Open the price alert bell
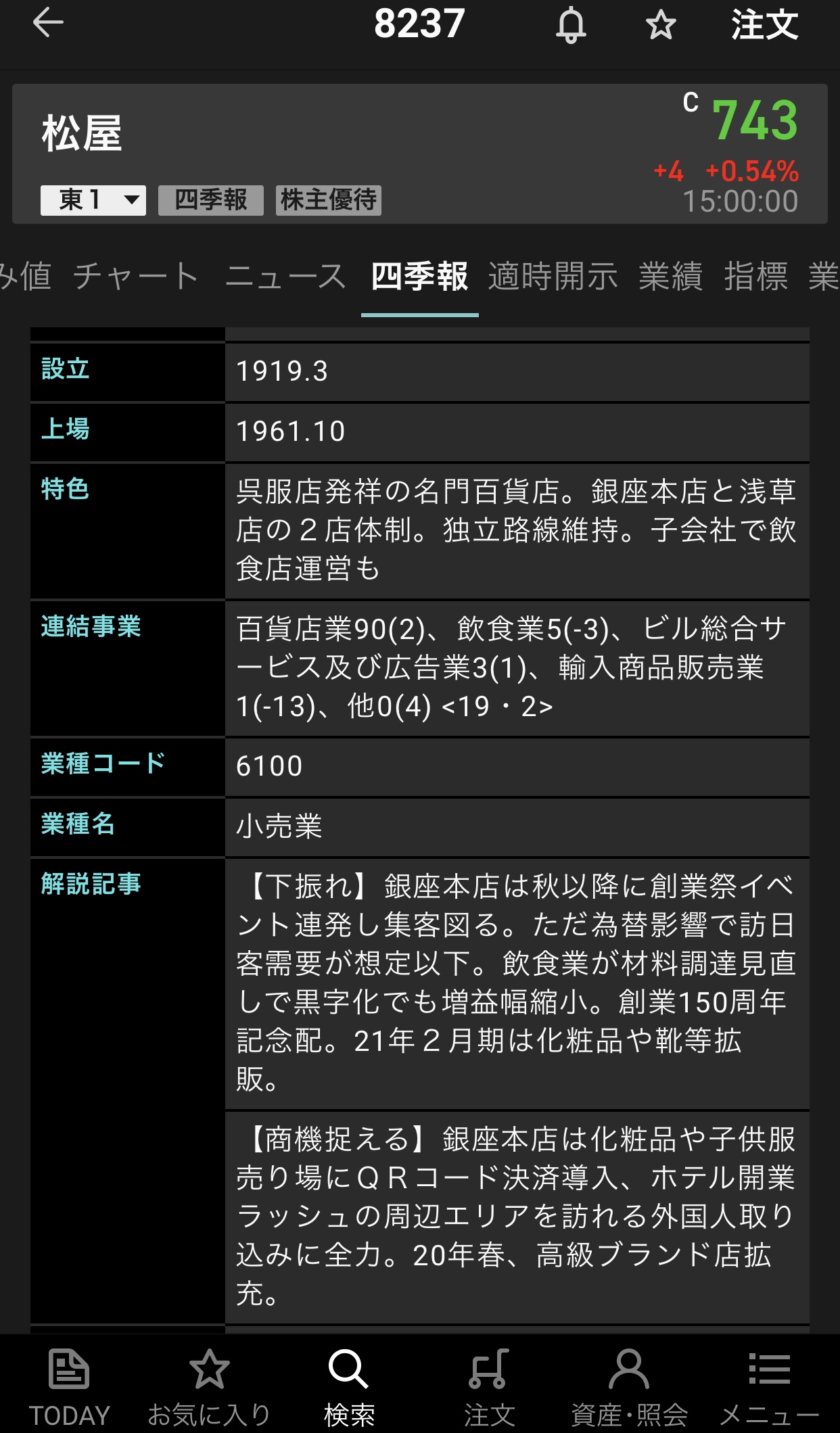 click(x=571, y=26)
